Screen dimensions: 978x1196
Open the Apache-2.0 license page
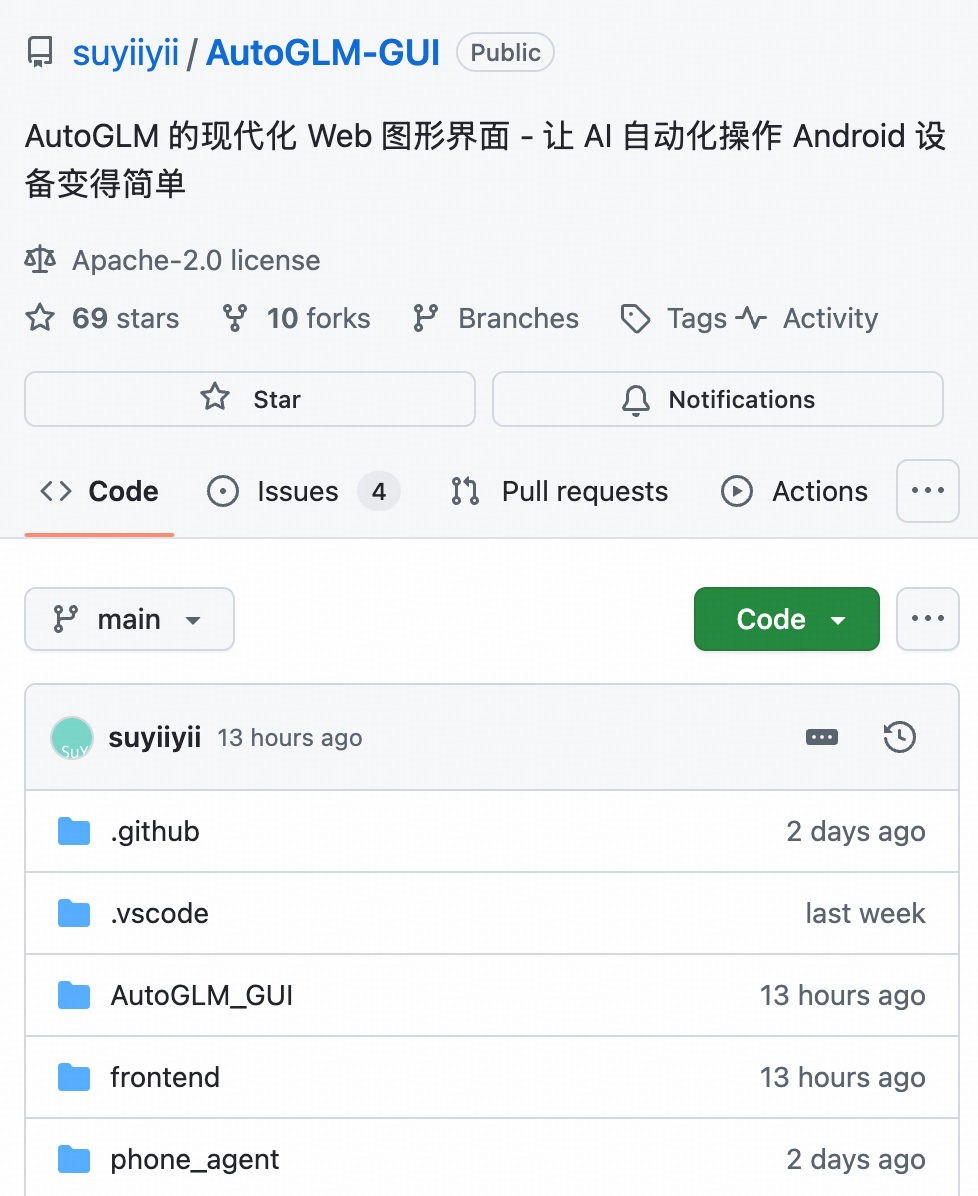195,260
